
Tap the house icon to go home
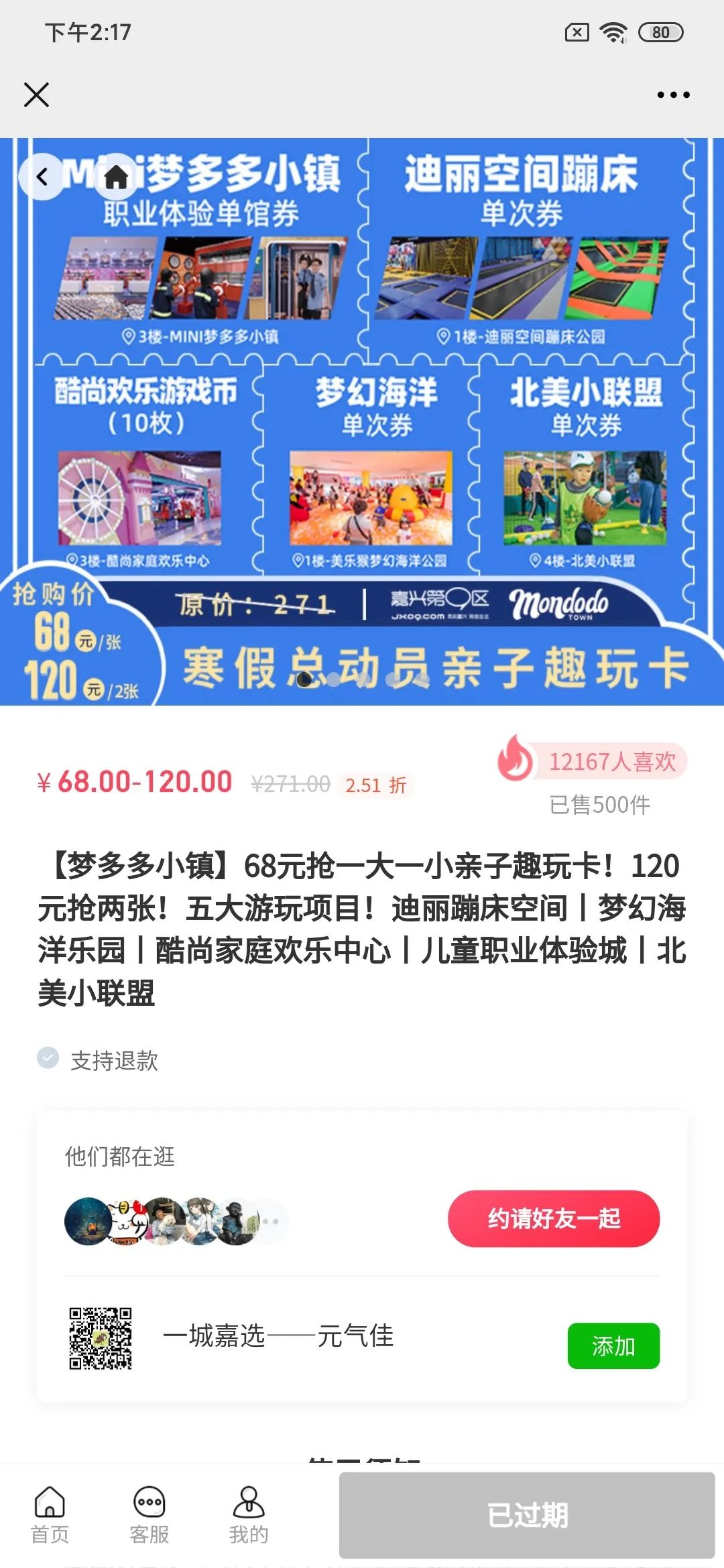[116, 177]
